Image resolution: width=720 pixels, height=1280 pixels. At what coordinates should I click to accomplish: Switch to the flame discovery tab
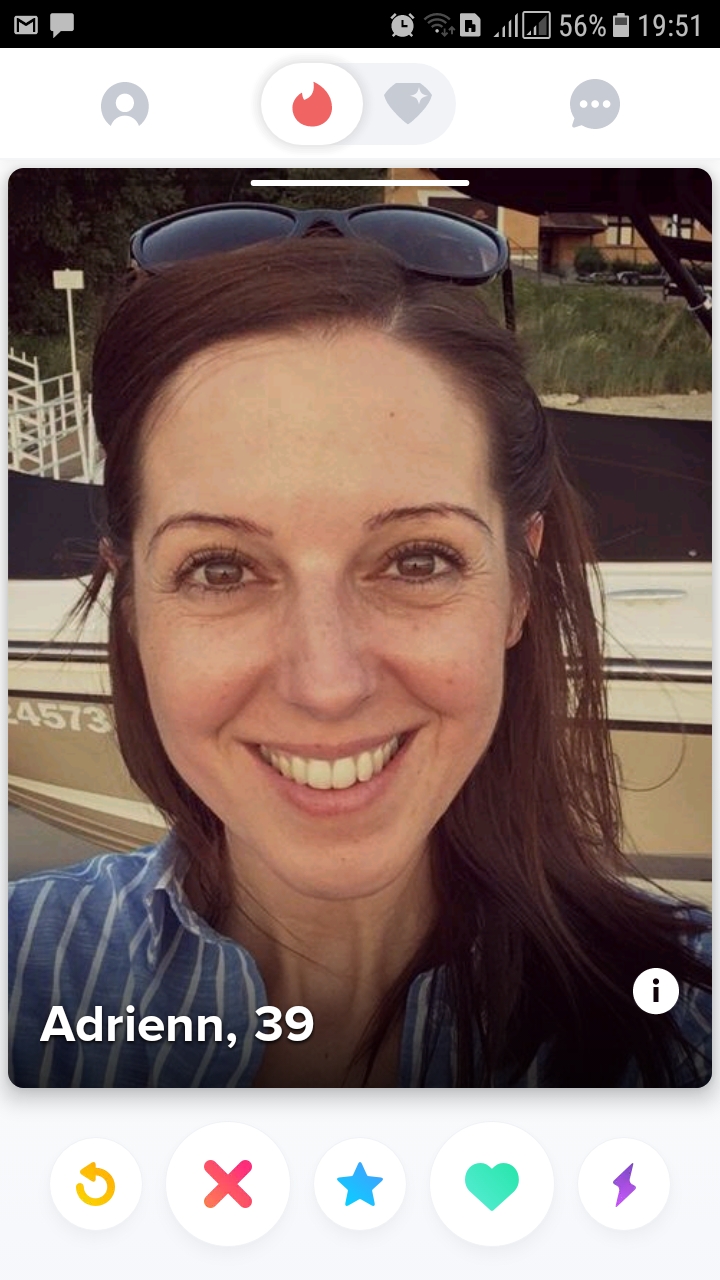pyautogui.click(x=312, y=104)
